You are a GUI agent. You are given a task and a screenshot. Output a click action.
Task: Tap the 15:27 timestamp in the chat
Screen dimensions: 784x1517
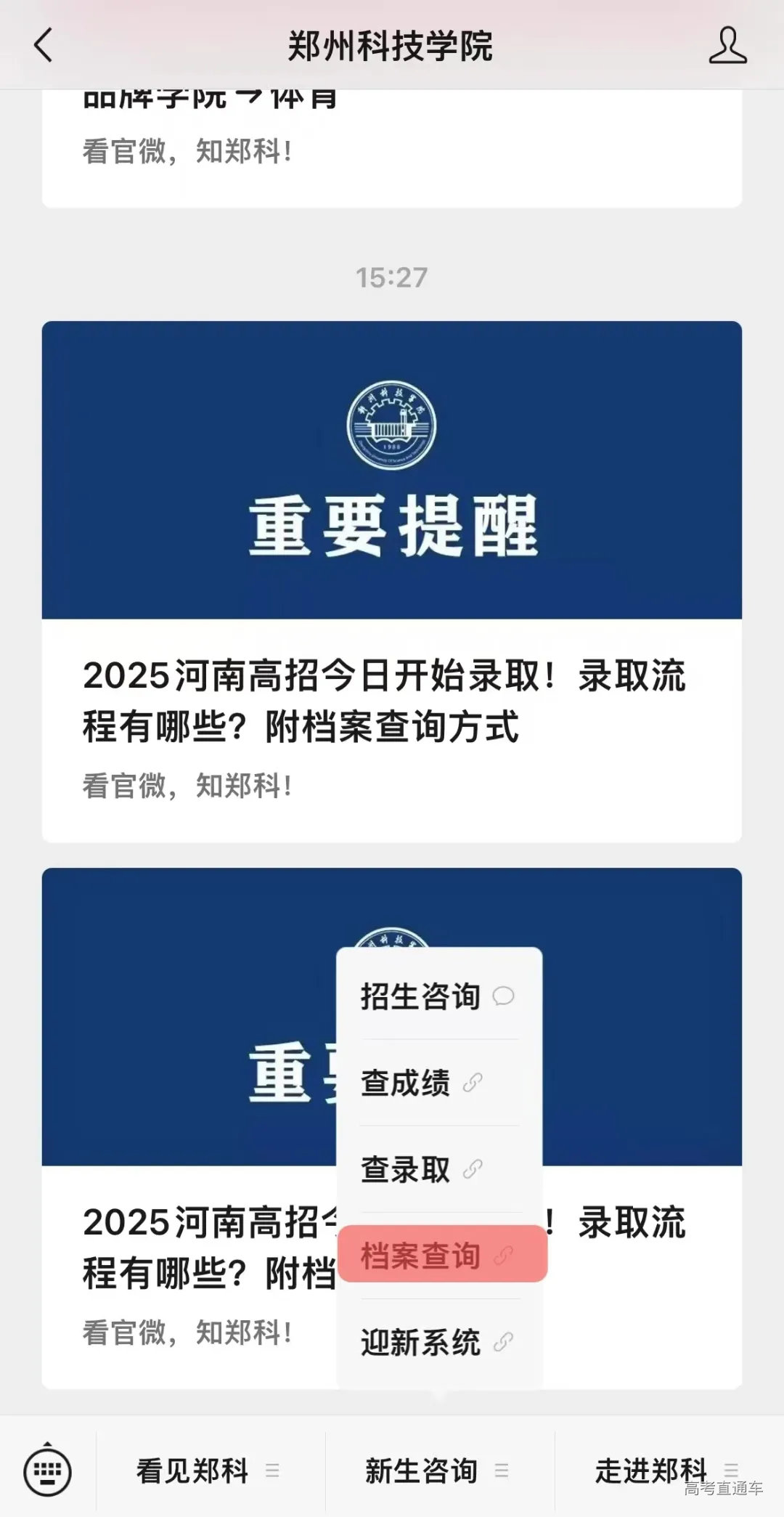point(392,277)
